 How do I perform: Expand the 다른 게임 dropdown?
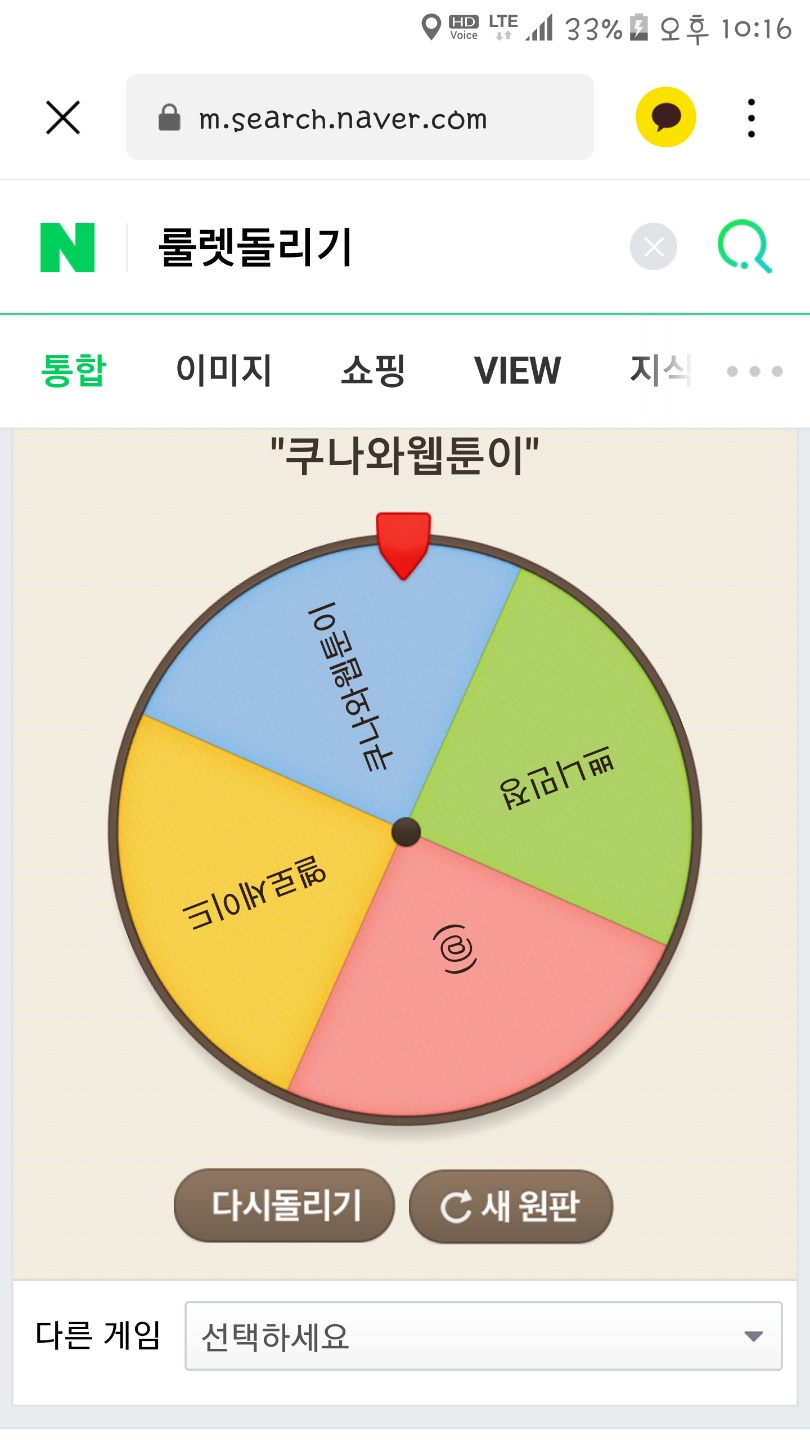[x=483, y=1336]
